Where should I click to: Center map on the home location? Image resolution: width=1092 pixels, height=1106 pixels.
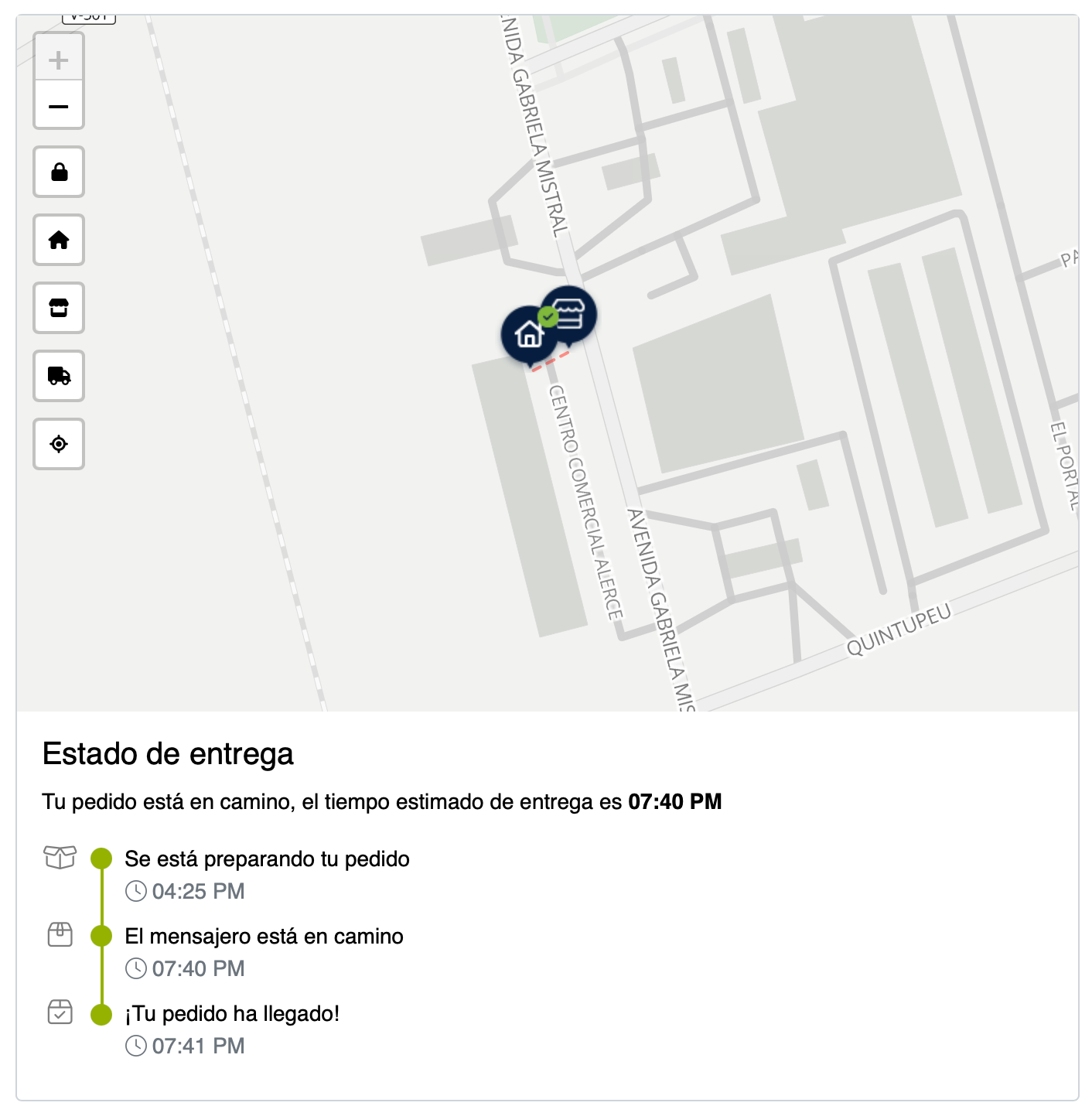59,240
